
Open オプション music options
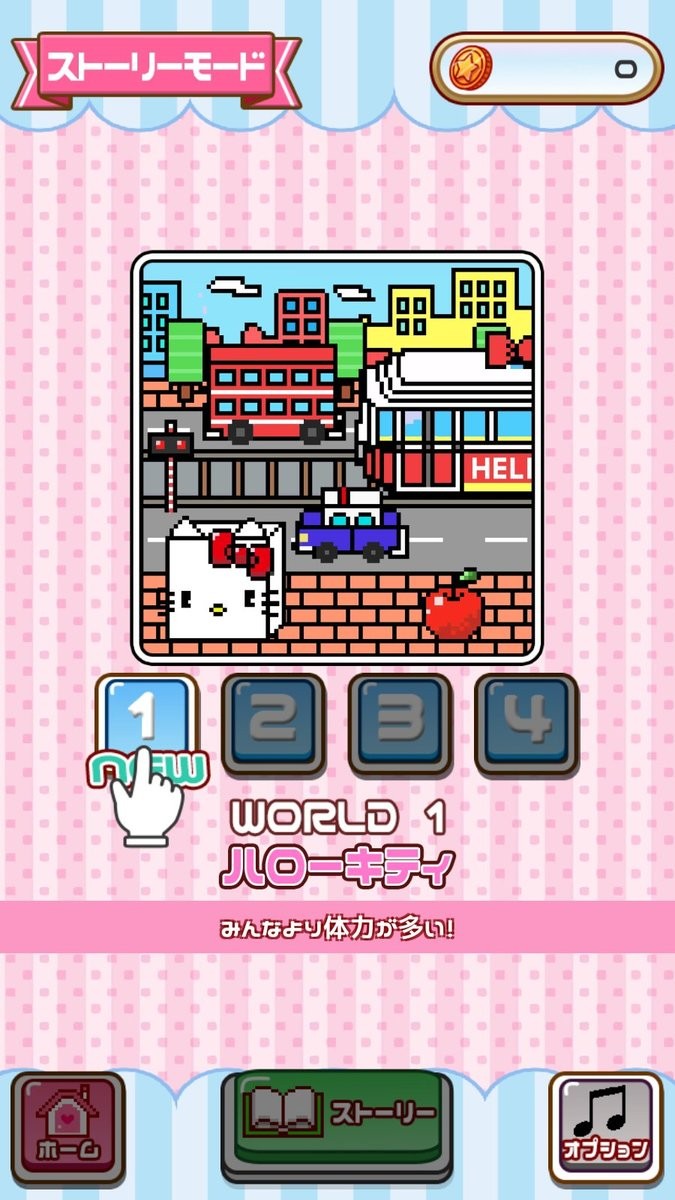605,1129
